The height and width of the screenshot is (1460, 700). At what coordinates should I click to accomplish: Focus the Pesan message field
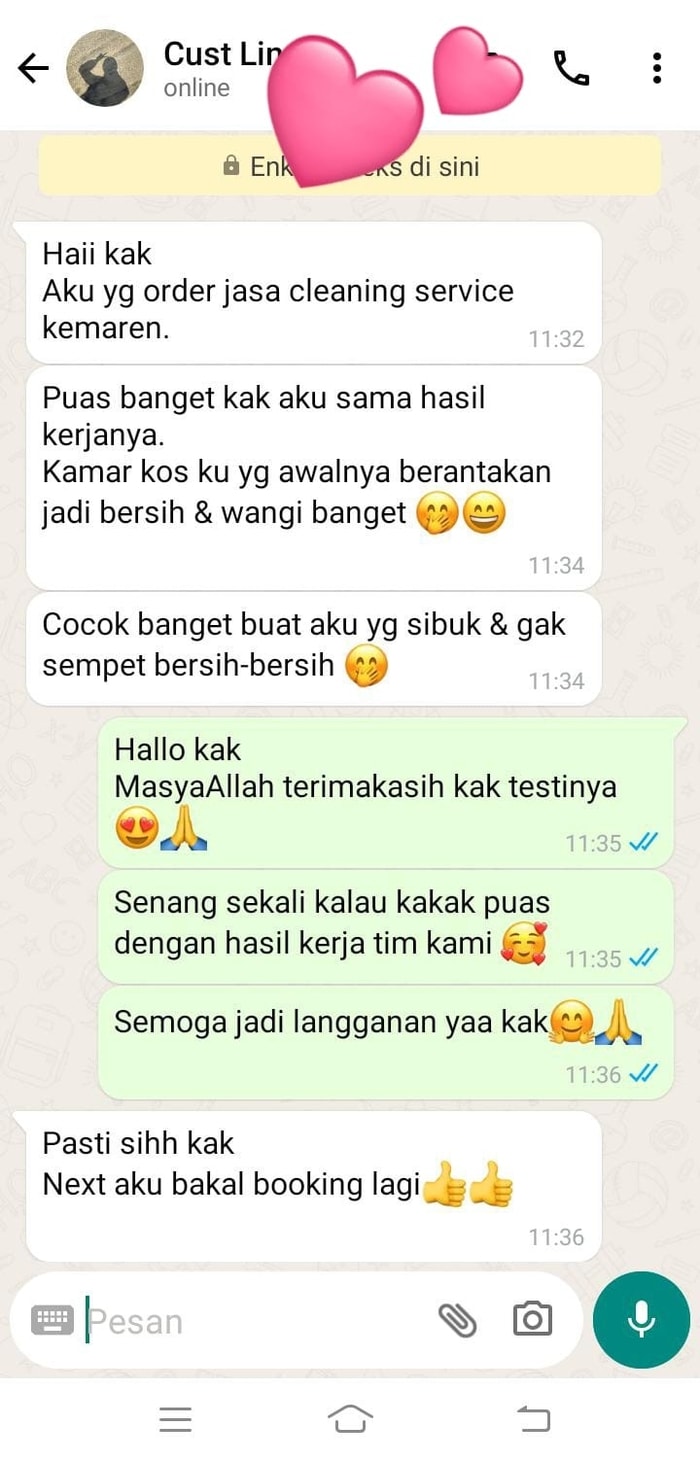pyautogui.click(x=250, y=1321)
